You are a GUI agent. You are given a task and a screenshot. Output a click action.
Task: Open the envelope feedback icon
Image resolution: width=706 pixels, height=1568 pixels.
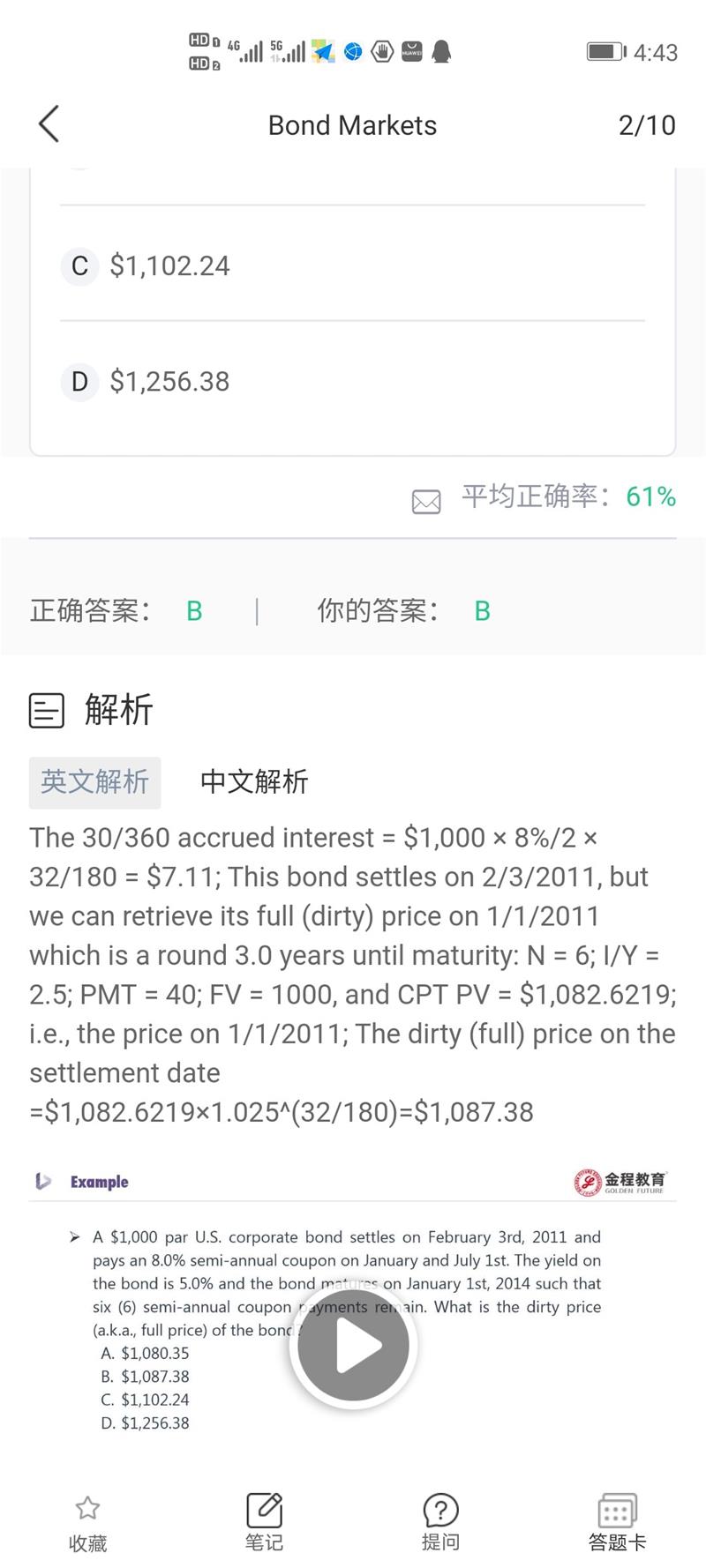(426, 502)
